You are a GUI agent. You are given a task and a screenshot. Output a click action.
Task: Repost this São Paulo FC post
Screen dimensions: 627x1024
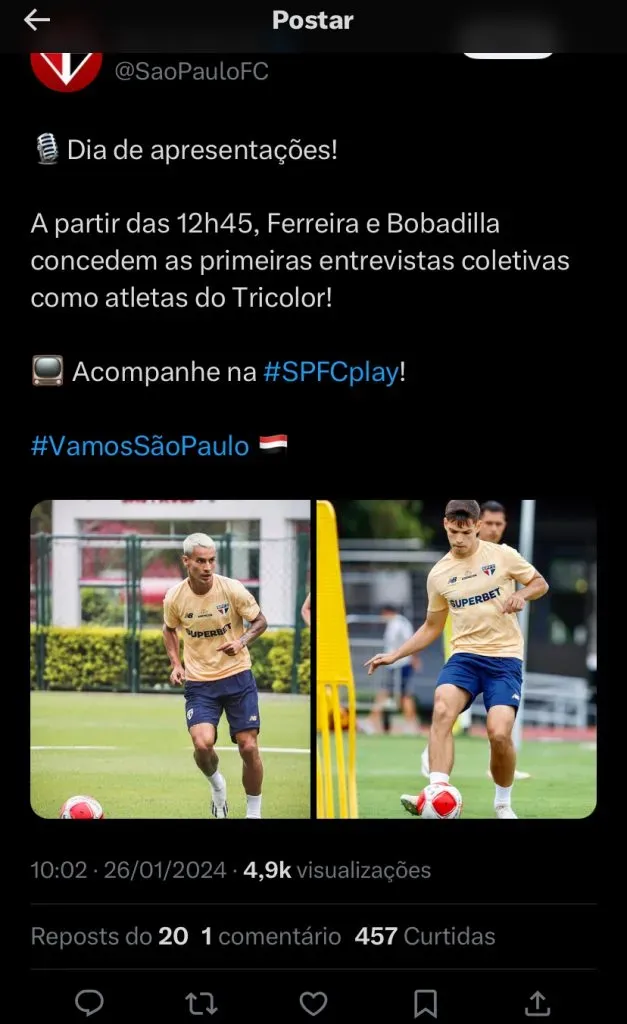pyautogui.click(x=202, y=1002)
